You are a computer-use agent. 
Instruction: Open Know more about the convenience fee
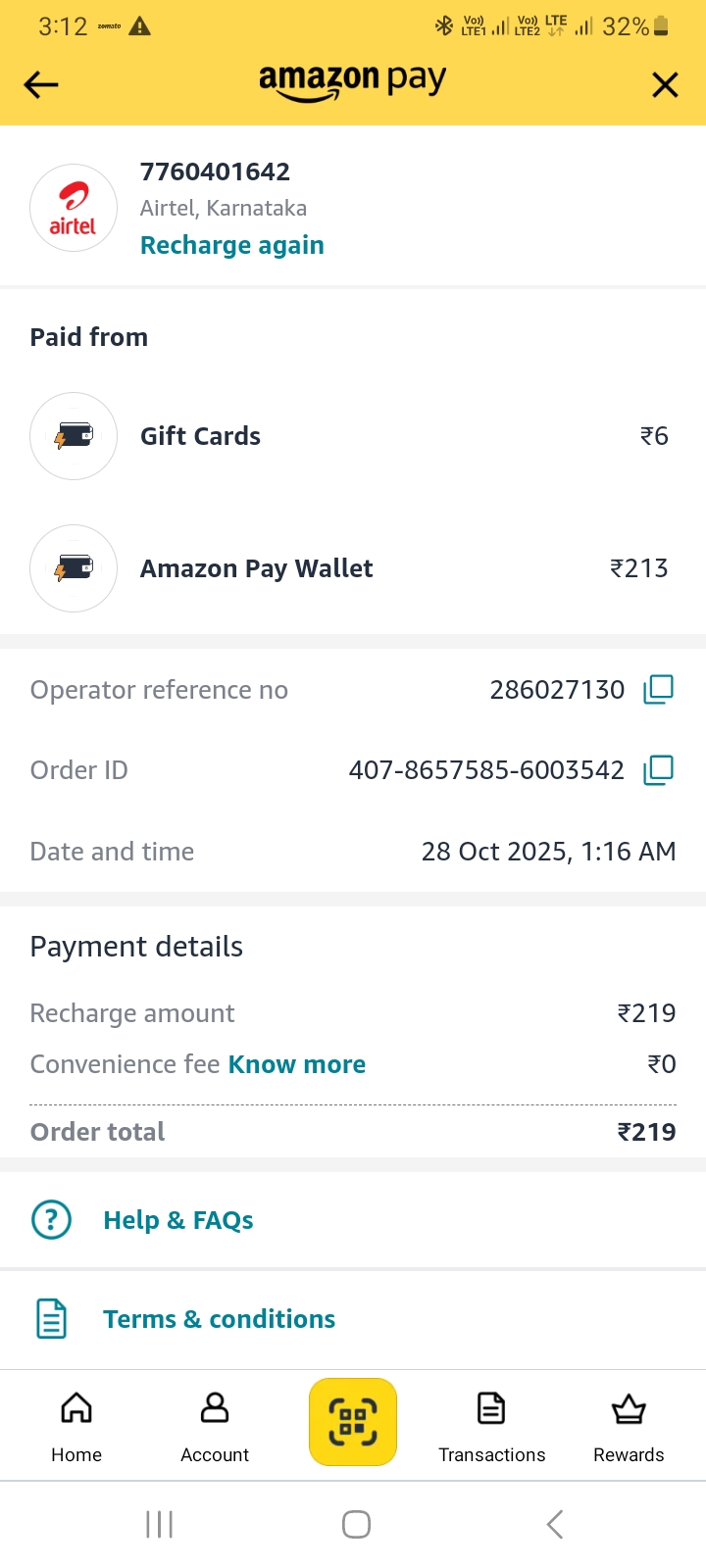(x=297, y=1064)
